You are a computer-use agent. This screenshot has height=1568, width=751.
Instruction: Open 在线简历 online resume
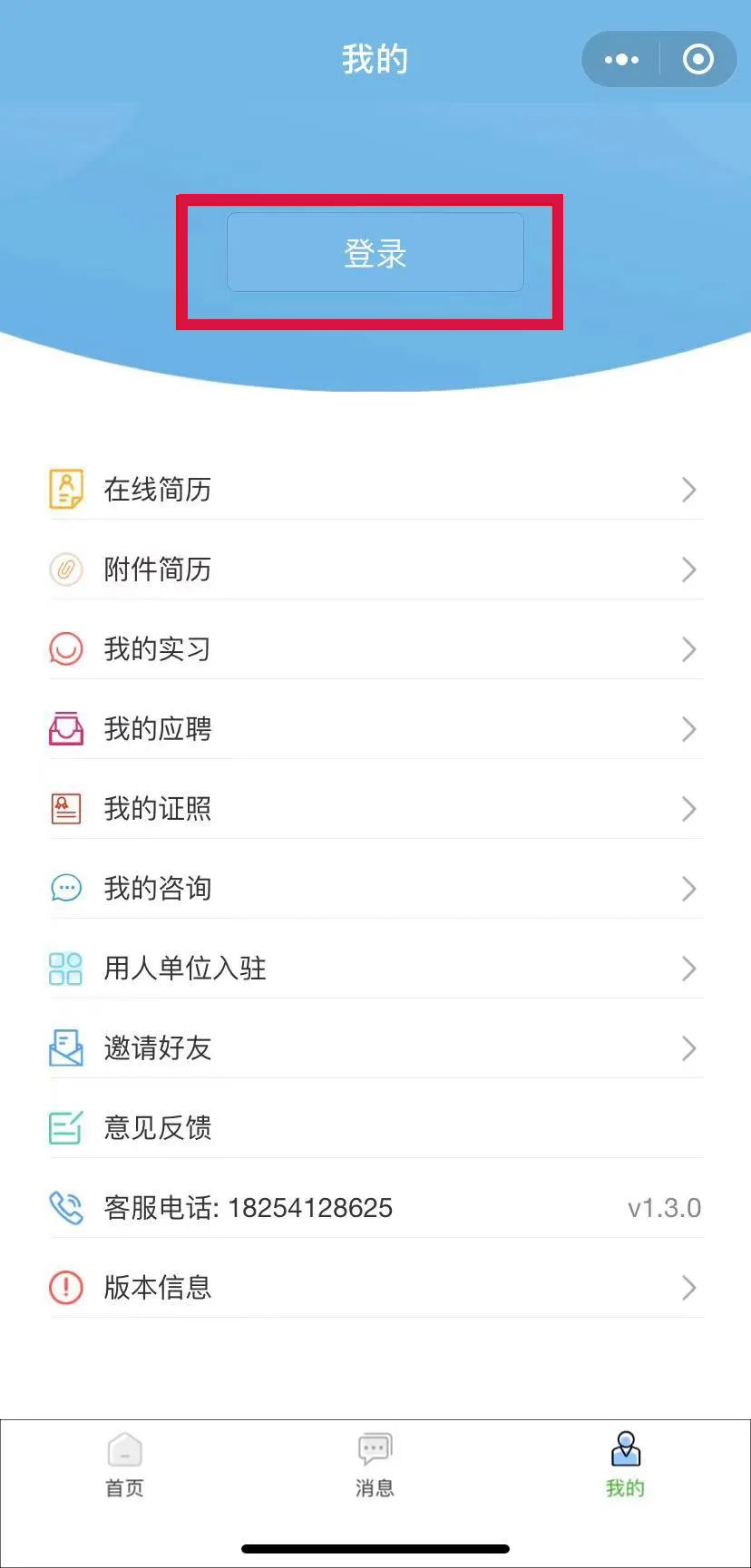(375, 490)
